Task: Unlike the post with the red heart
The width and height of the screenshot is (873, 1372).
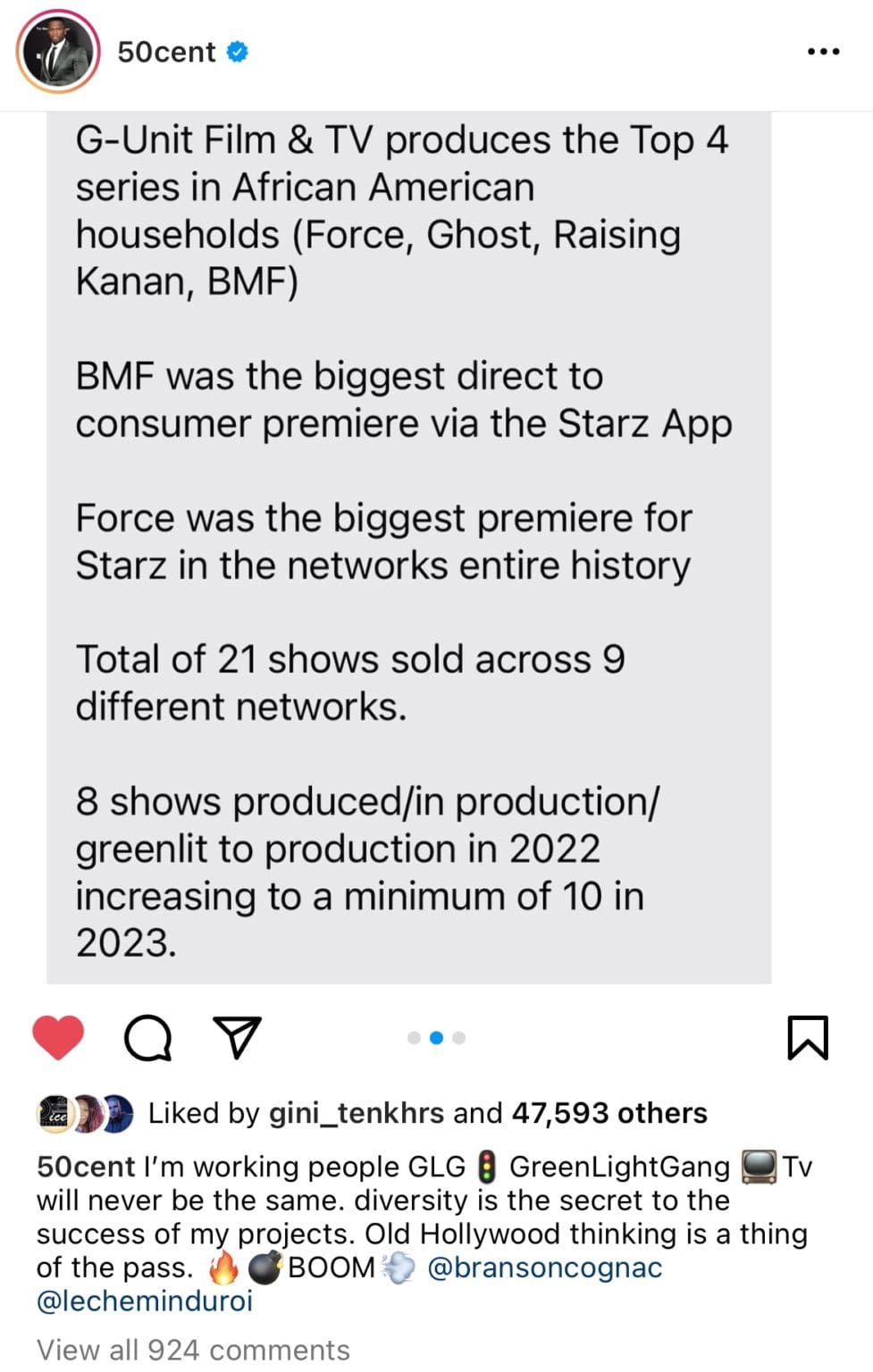Action: [x=58, y=1037]
